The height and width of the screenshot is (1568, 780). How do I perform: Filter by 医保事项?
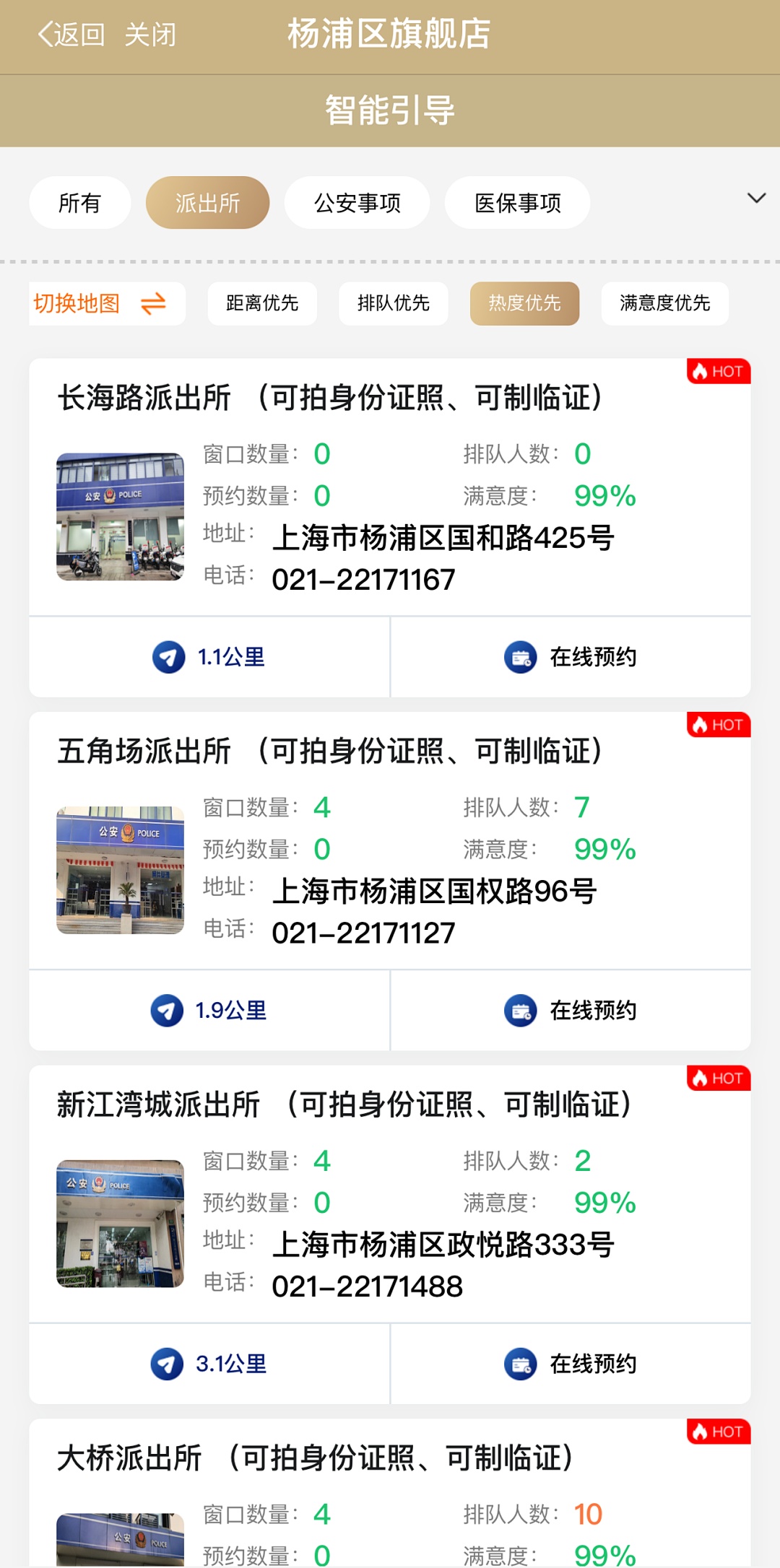[517, 203]
